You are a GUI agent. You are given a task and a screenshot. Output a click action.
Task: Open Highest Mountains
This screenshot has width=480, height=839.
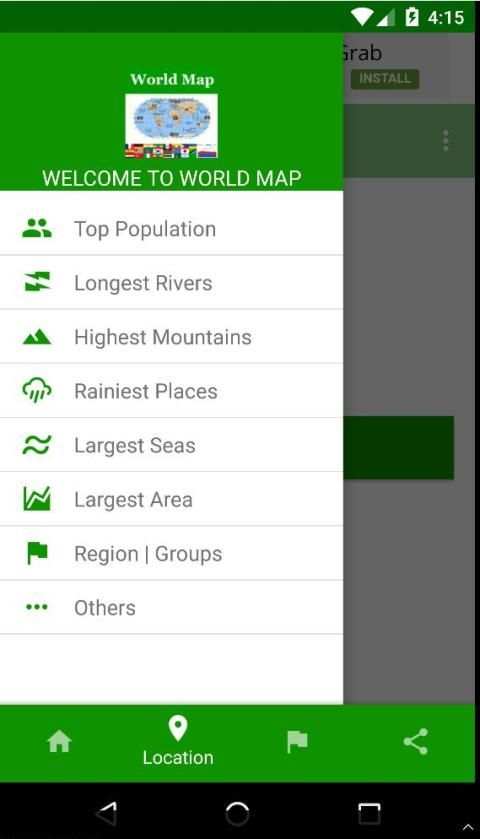click(171, 337)
